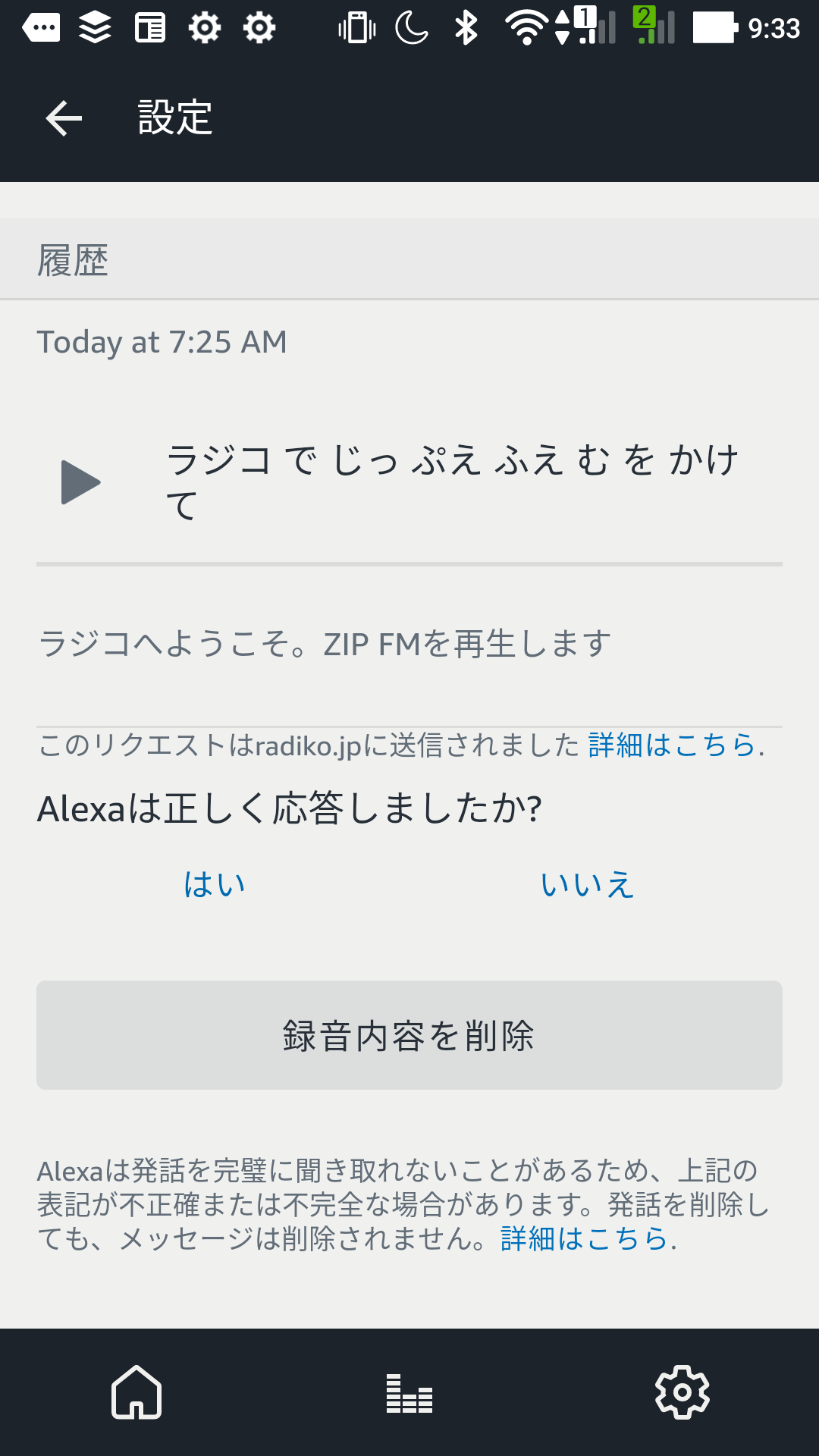Screen dimensions: 819x1456
Task: Switch to the music equalizer tab
Action: 409,1394
